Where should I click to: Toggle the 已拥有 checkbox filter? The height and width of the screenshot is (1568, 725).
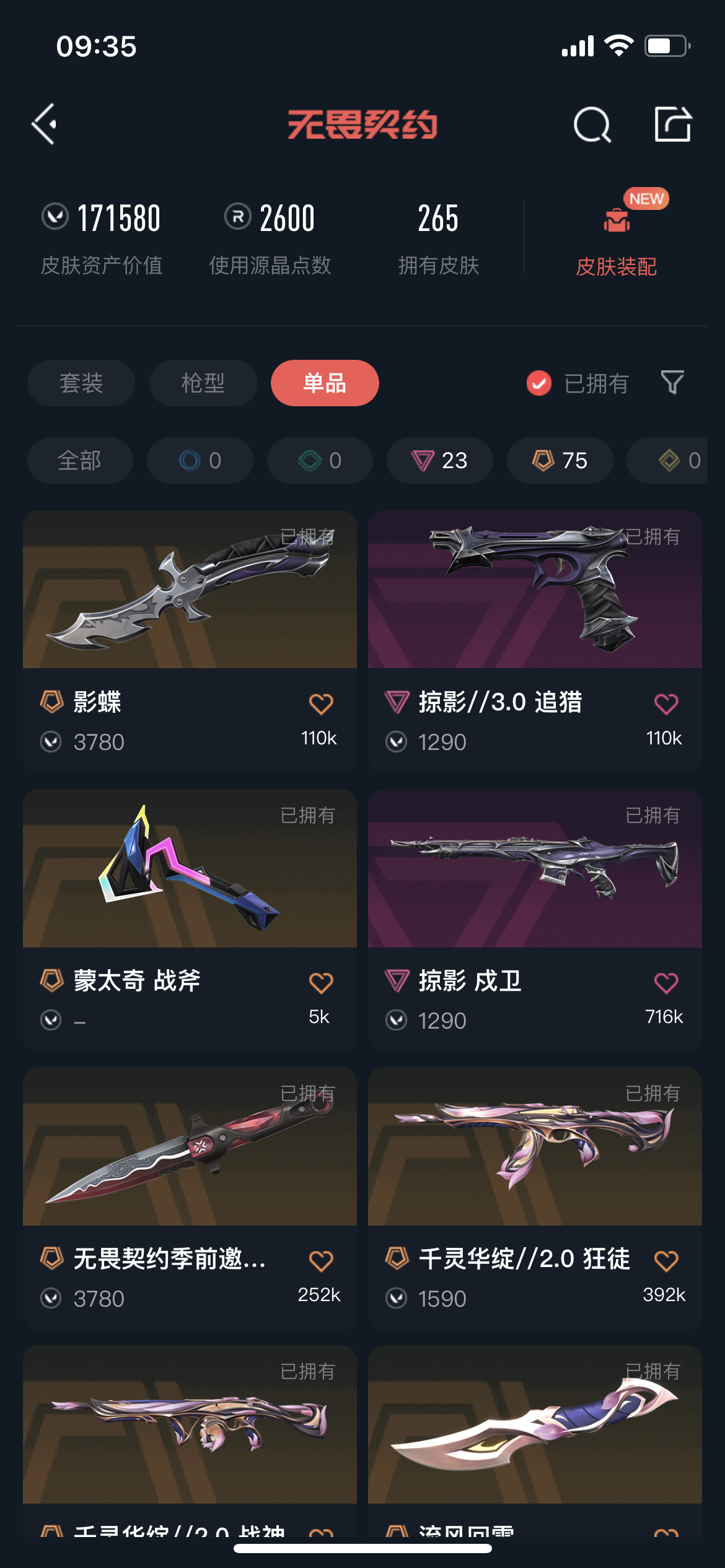pyautogui.click(x=578, y=383)
